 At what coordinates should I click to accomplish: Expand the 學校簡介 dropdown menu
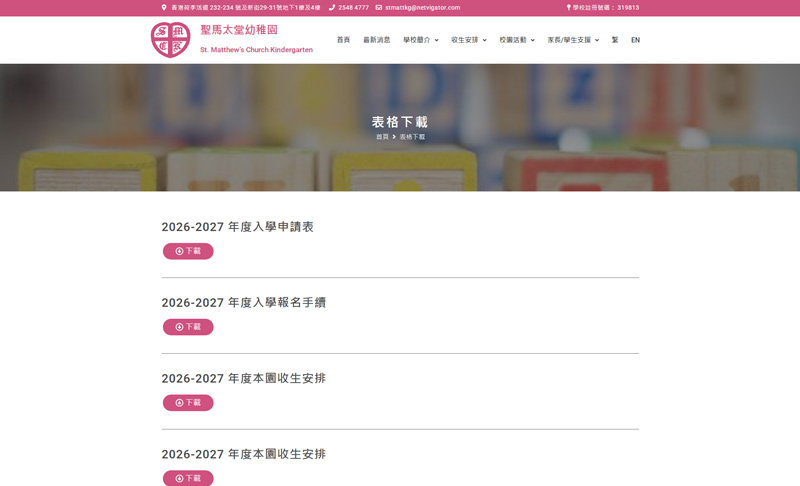pyautogui.click(x=420, y=40)
